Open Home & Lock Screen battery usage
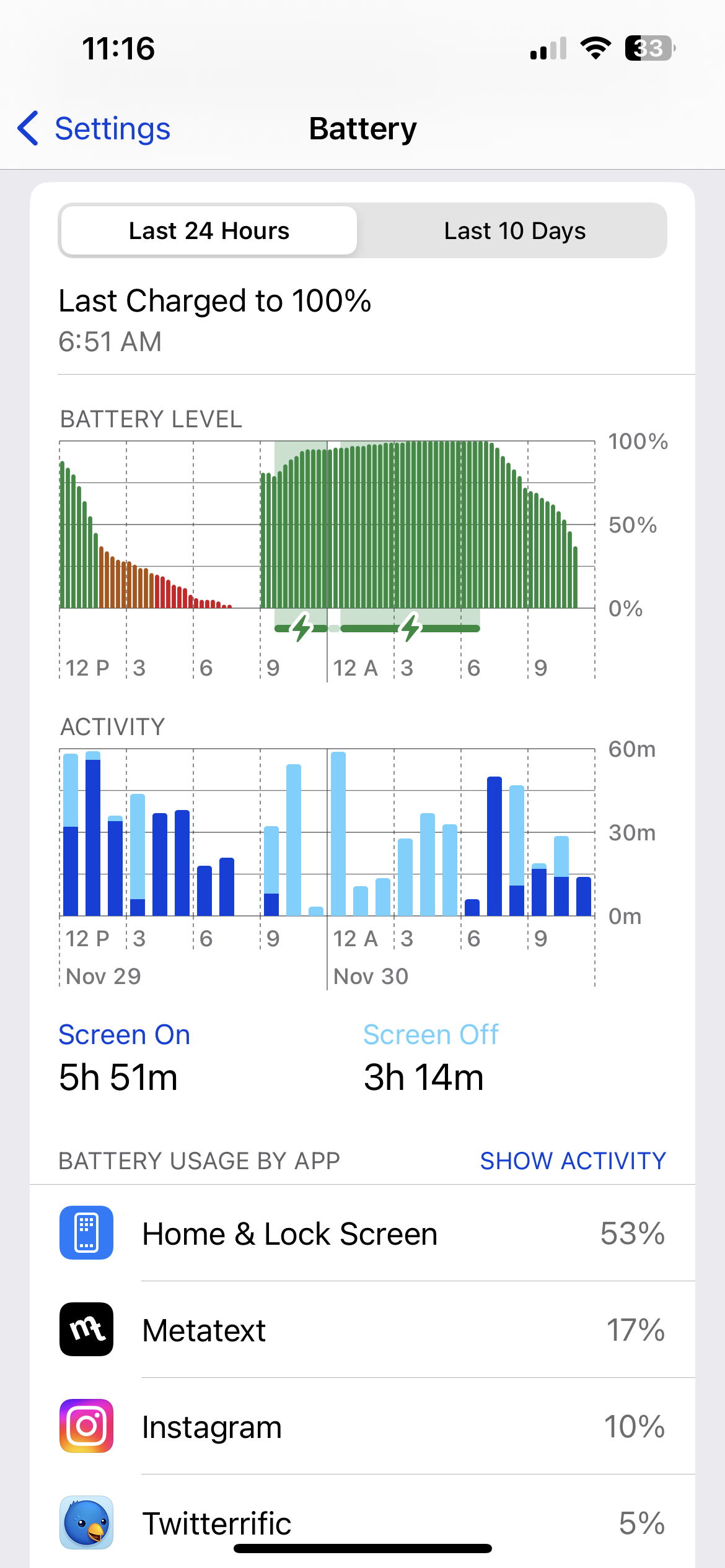This screenshot has width=725, height=1568. point(362,1234)
